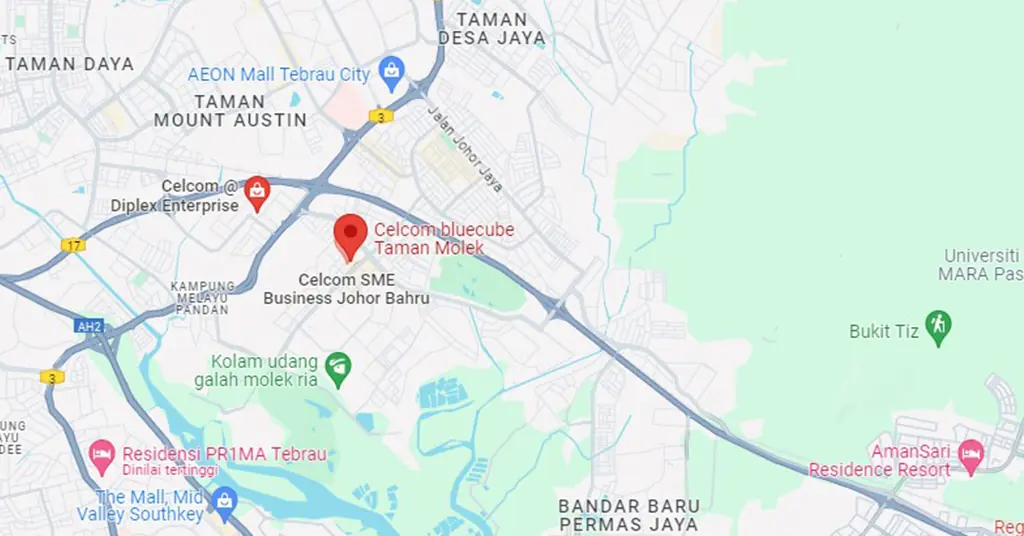Open the AEON Mall Tebrau City marker
1024x536 pixels.
pyautogui.click(x=390, y=71)
